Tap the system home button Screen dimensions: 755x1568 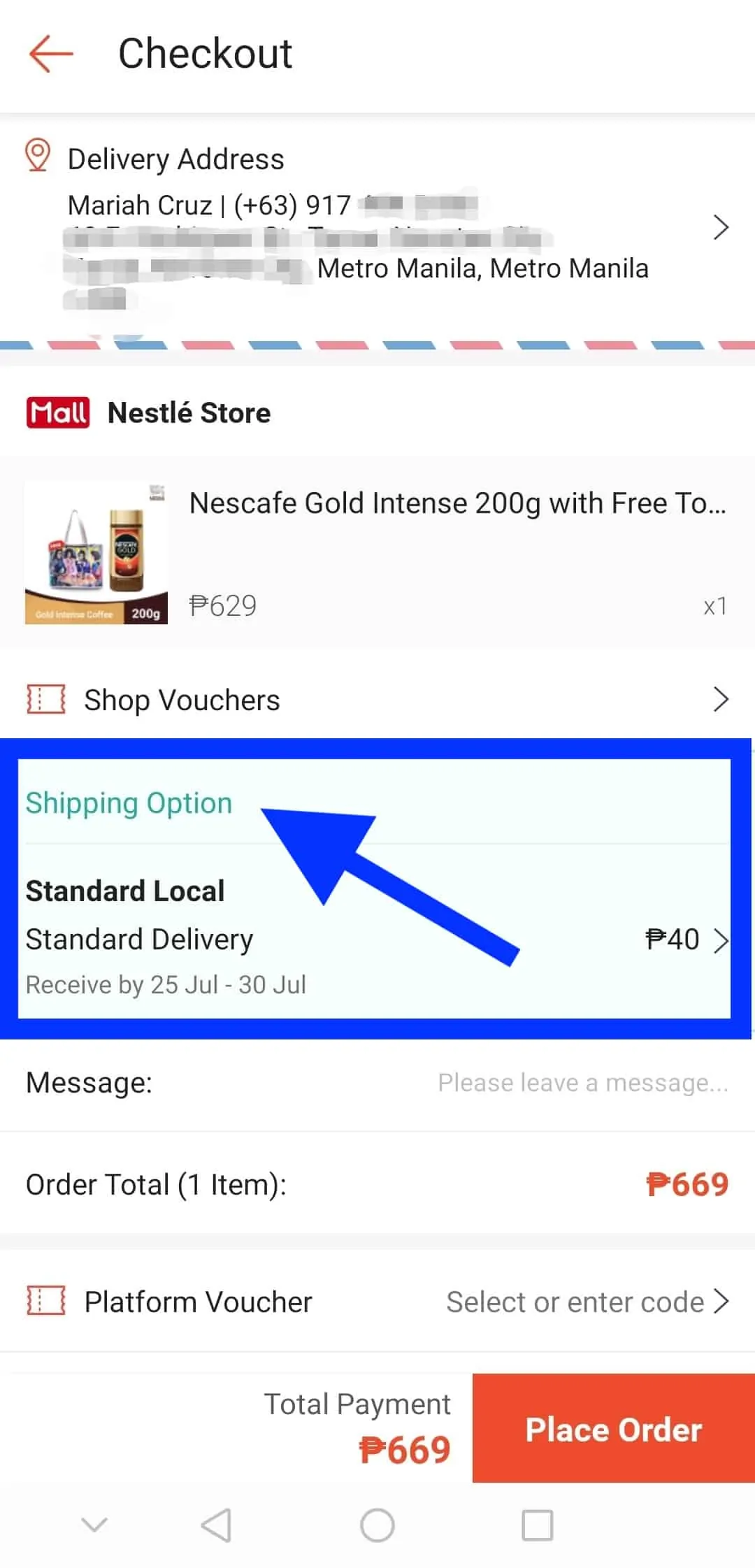click(x=377, y=1525)
